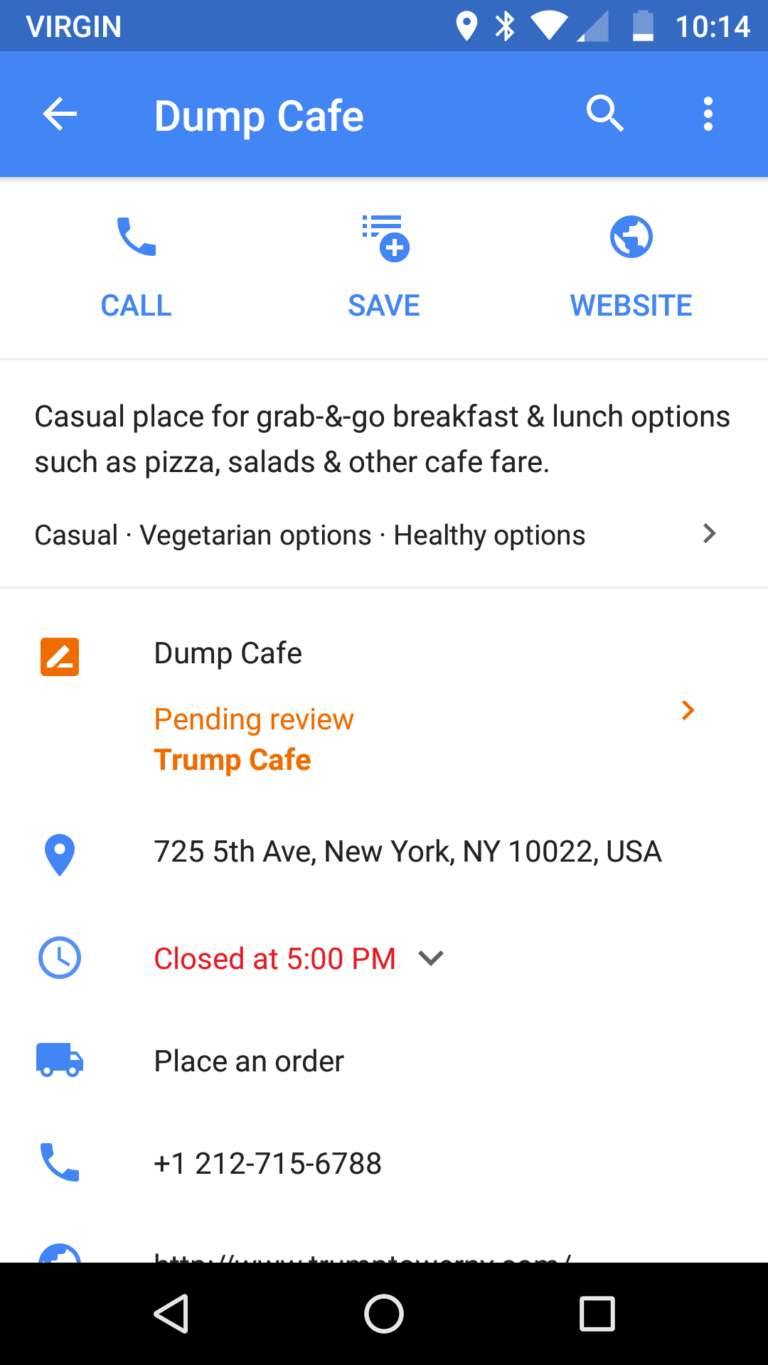Viewport: 768px width, 1365px height.
Task: Open the cafe's website via the Website icon
Action: point(630,237)
